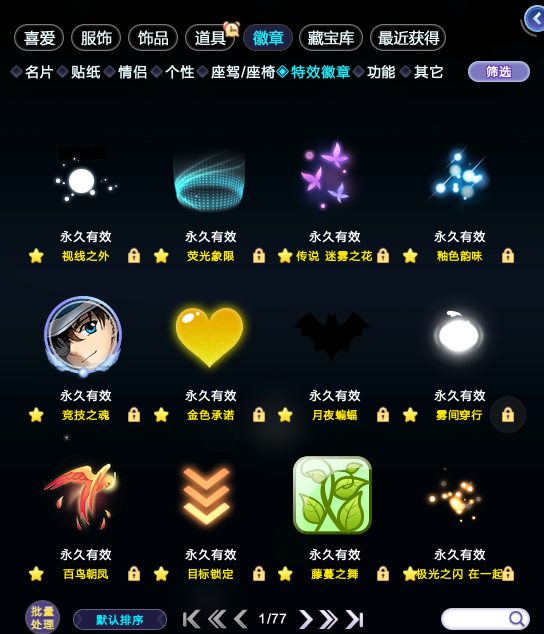
Task: Switch to the 服饰 tab
Action: click(x=96, y=38)
